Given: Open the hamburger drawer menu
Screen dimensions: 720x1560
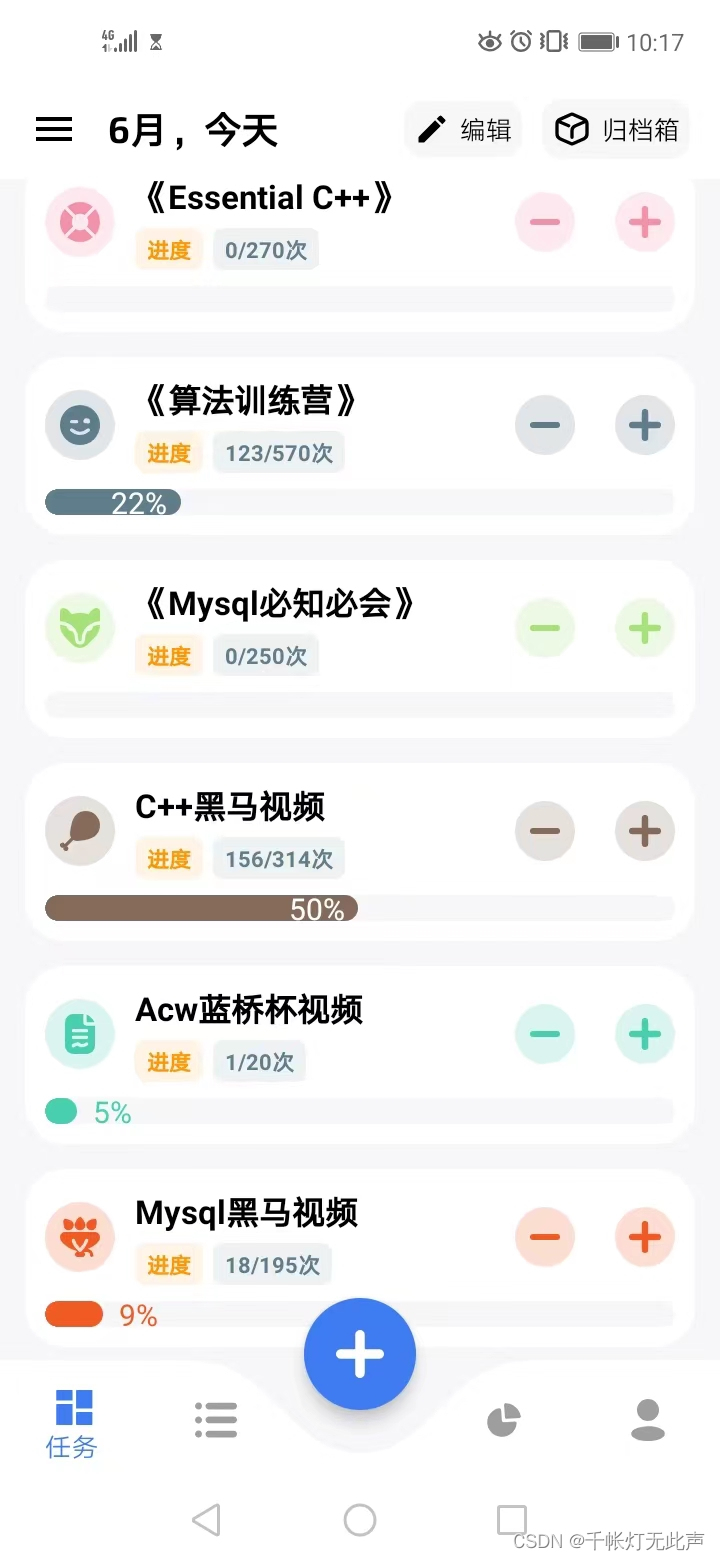Looking at the screenshot, I should pos(54,129).
